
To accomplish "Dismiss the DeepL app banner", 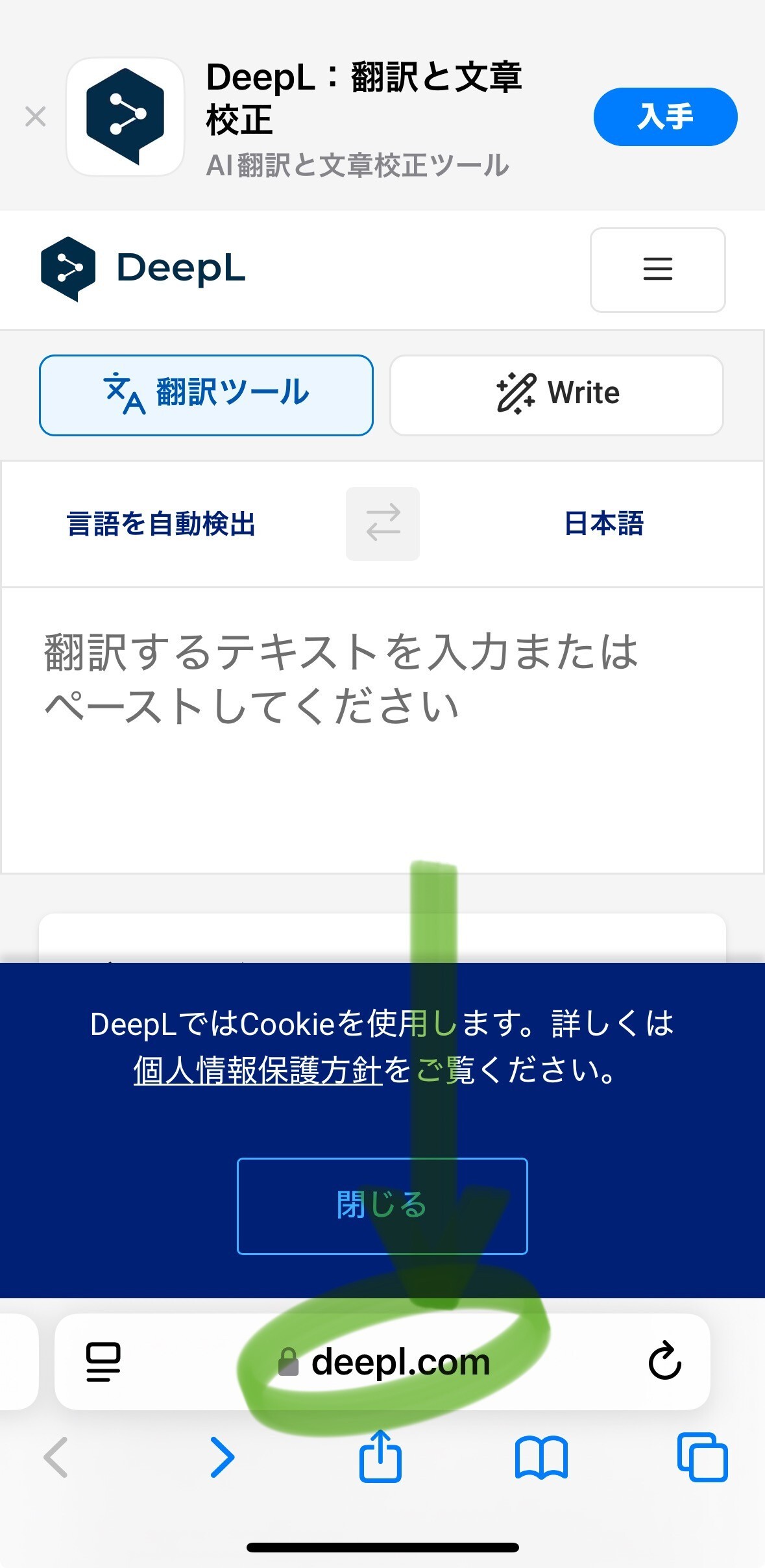I will [x=36, y=117].
